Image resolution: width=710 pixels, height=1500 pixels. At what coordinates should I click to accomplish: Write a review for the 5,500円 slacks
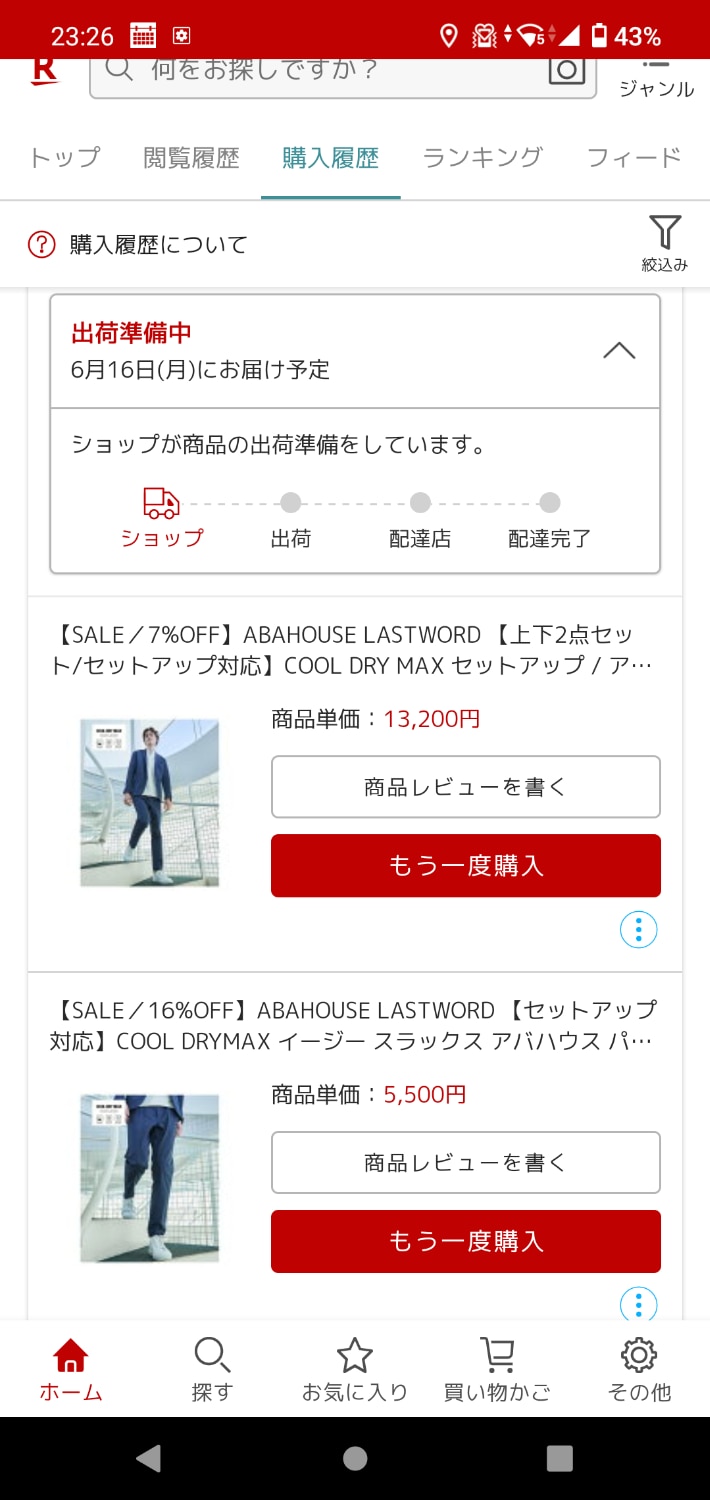(x=465, y=1162)
